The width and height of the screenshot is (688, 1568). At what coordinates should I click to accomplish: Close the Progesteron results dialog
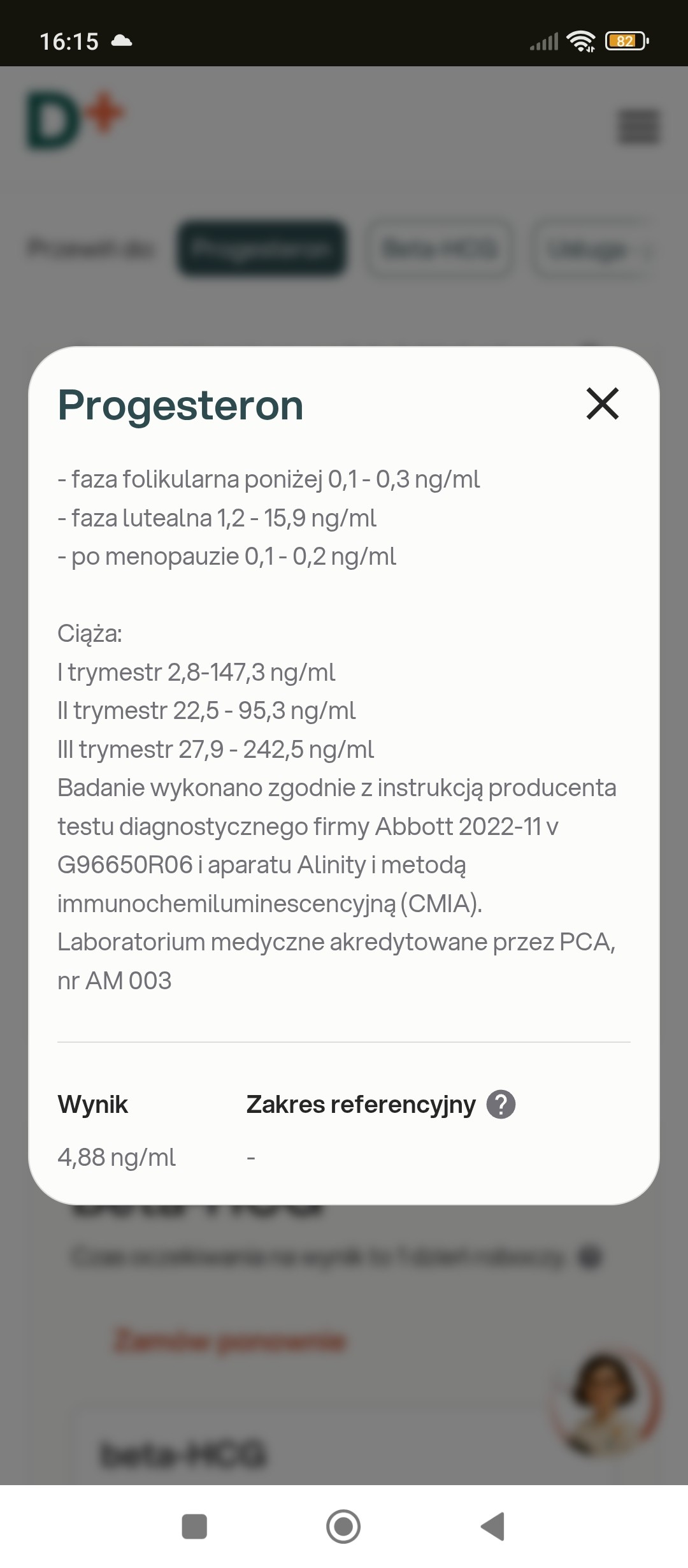(x=602, y=404)
